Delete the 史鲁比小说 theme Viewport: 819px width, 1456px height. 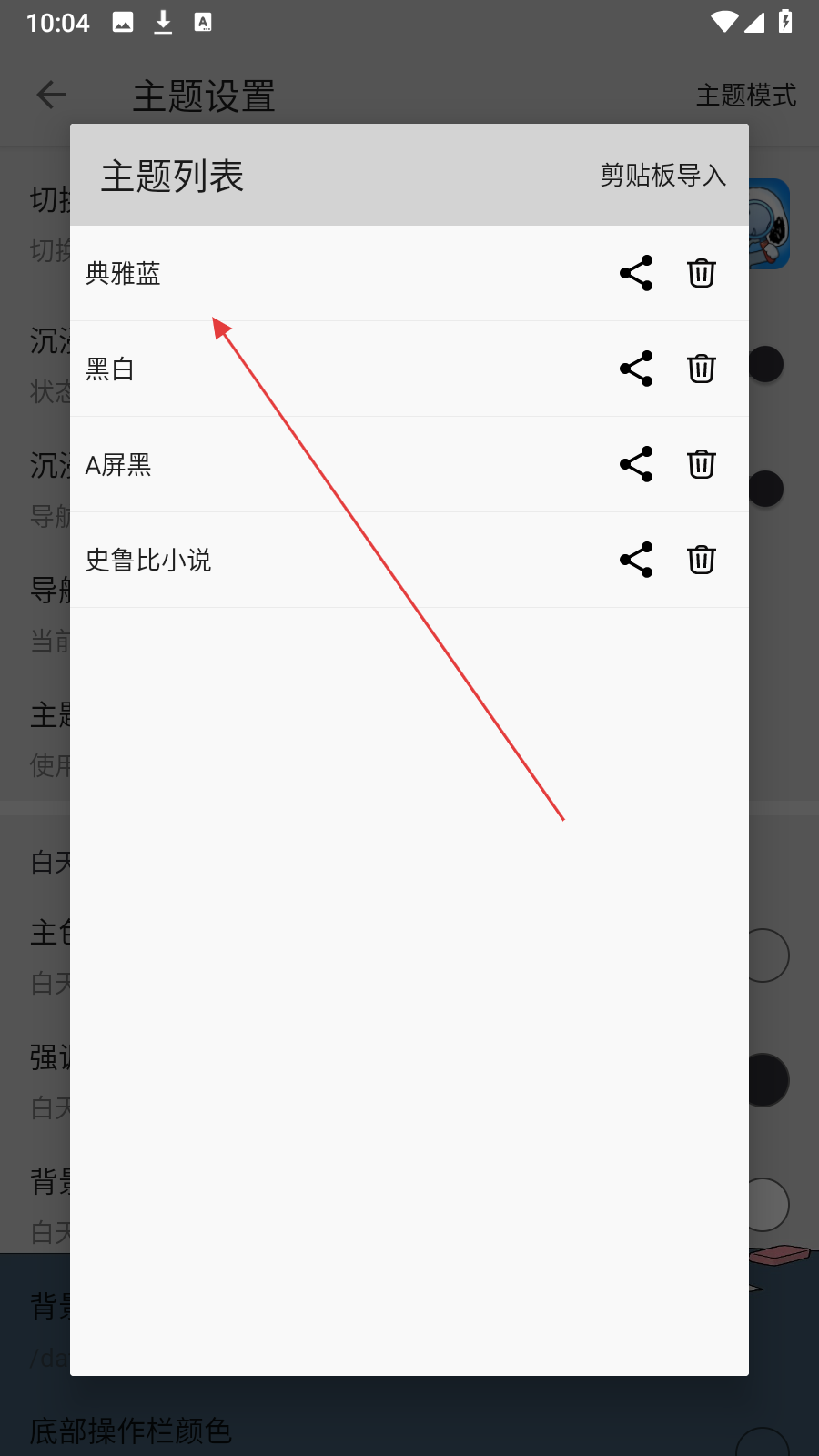[701, 560]
